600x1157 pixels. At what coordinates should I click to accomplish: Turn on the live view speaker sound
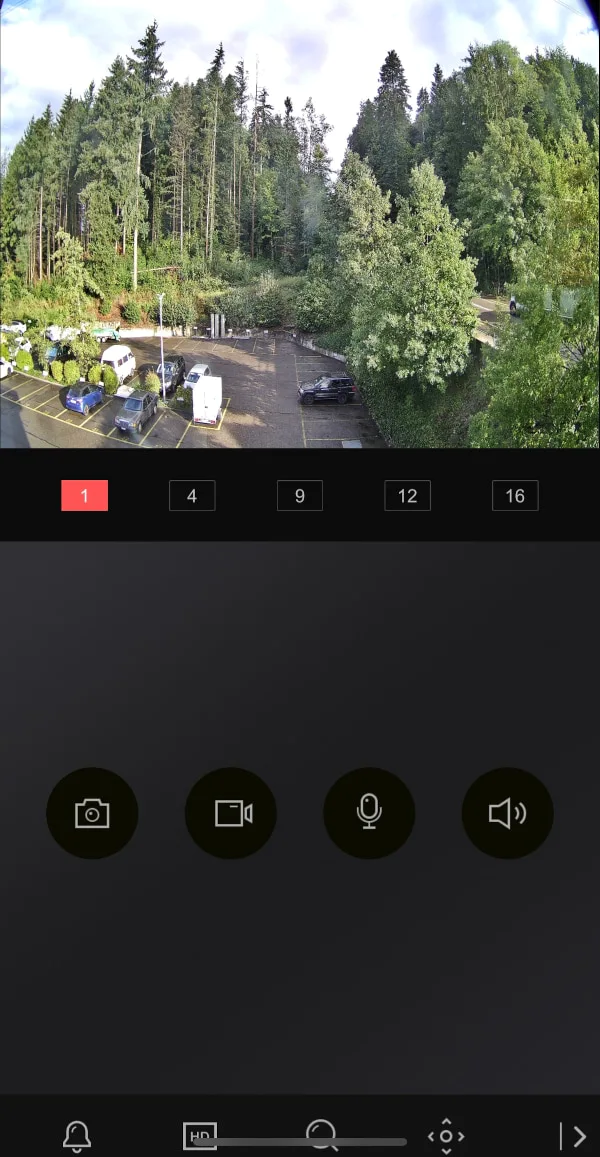[x=507, y=813]
